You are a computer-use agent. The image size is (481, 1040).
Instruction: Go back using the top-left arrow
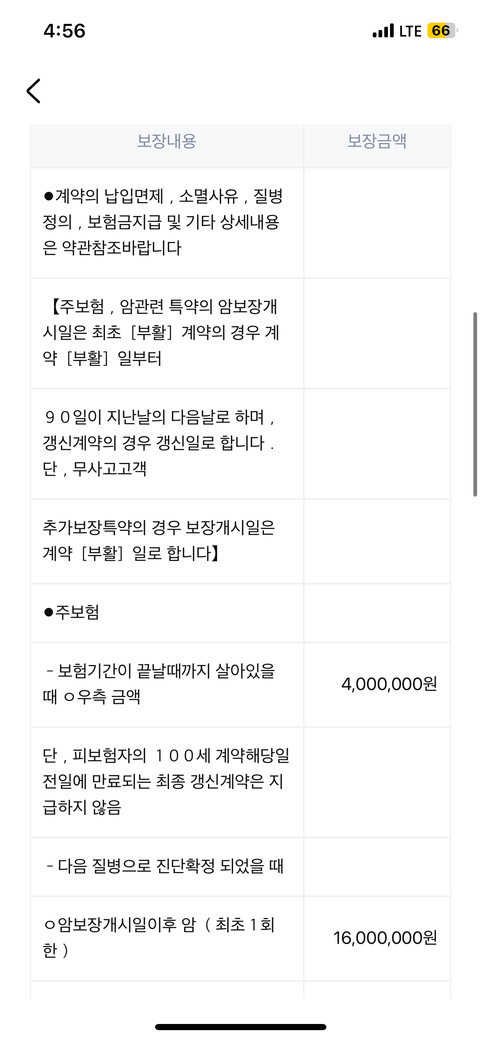[33, 91]
